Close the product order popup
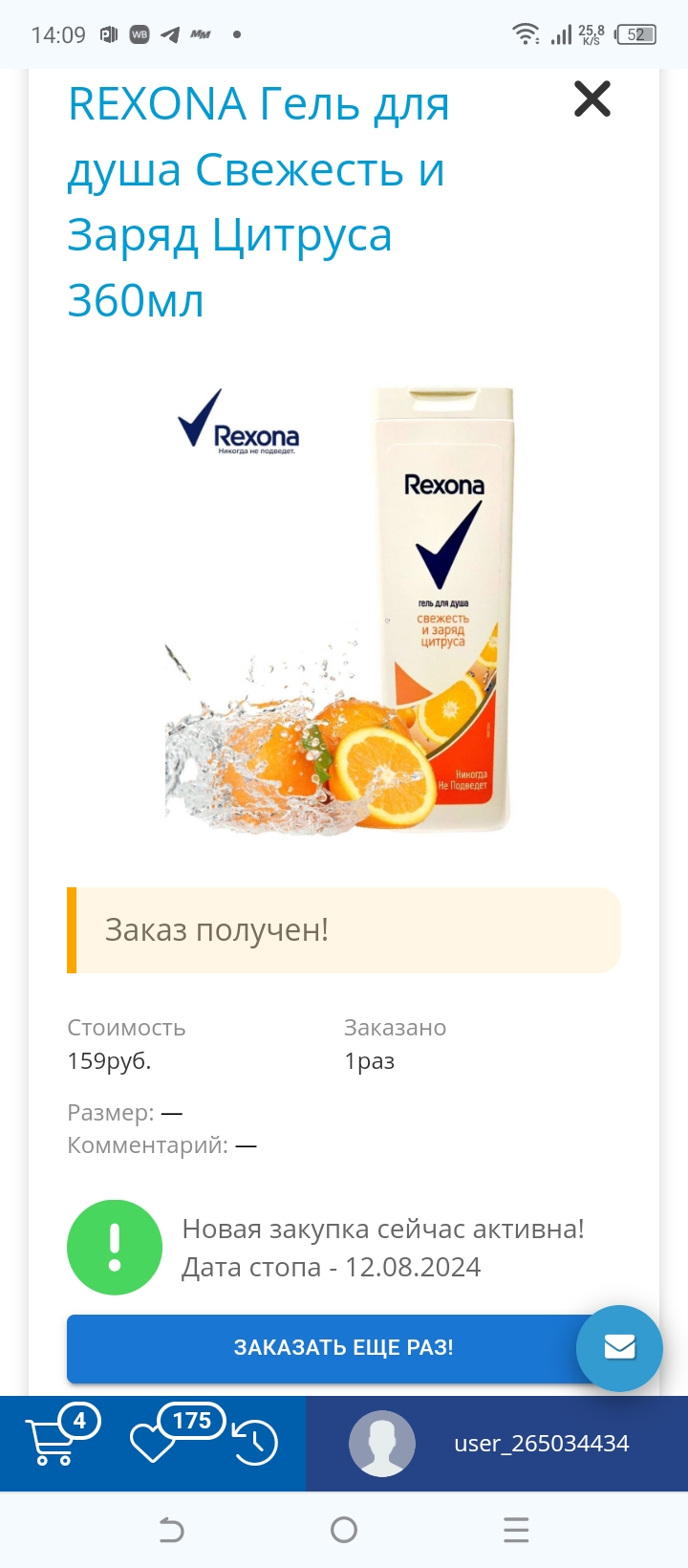 point(592,98)
